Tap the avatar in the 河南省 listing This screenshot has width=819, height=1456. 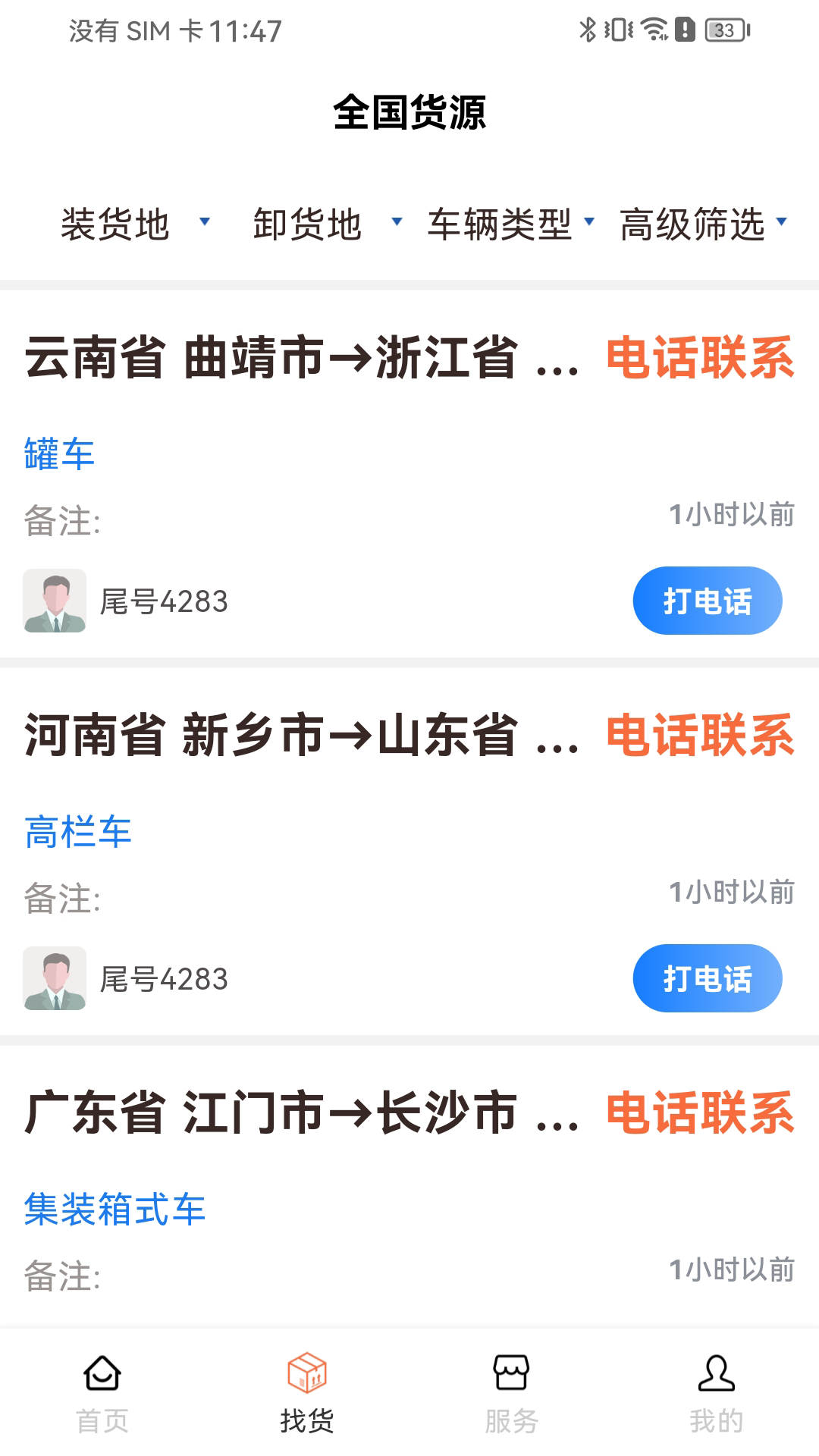click(x=57, y=978)
